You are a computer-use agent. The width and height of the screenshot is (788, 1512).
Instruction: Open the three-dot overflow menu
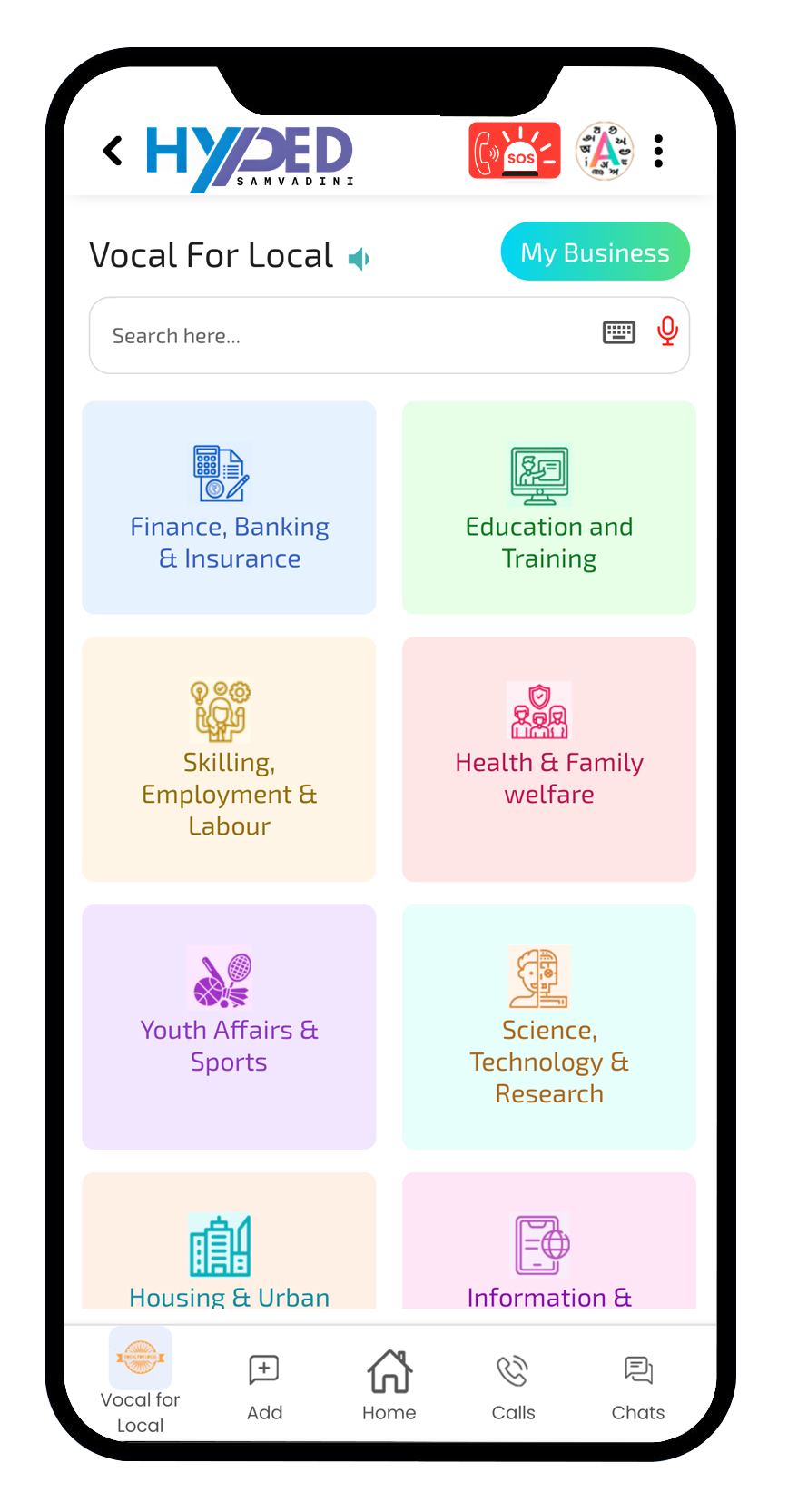coord(658,151)
